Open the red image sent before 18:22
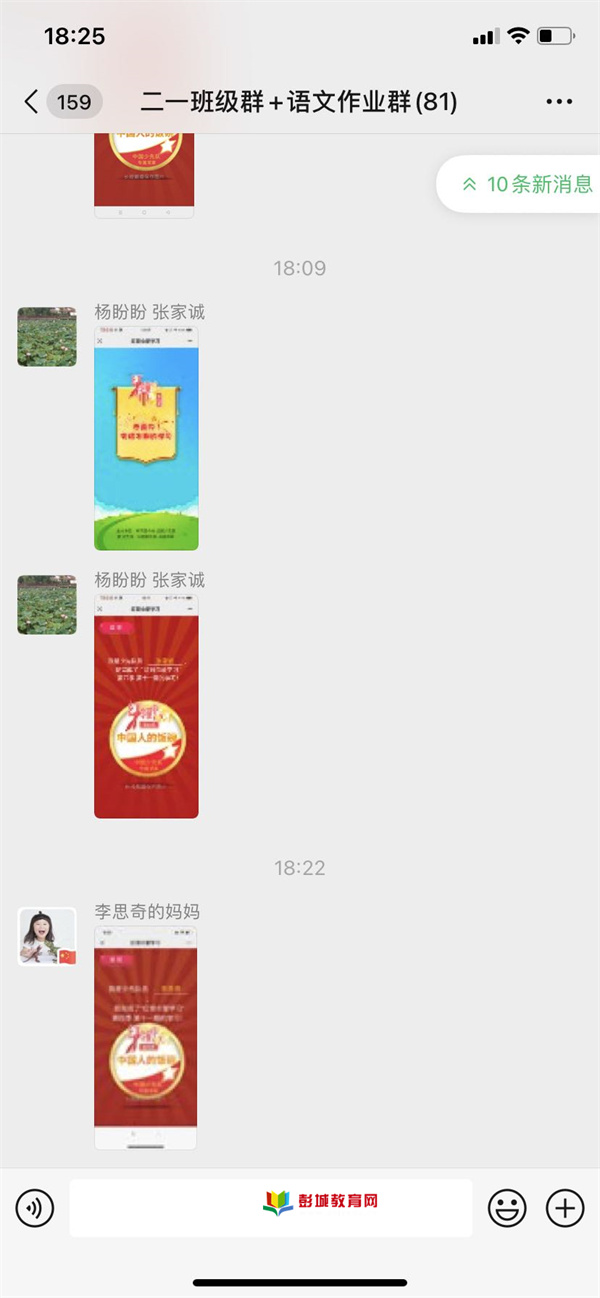Viewport: 600px width, 1298px height. coord(146,706)
